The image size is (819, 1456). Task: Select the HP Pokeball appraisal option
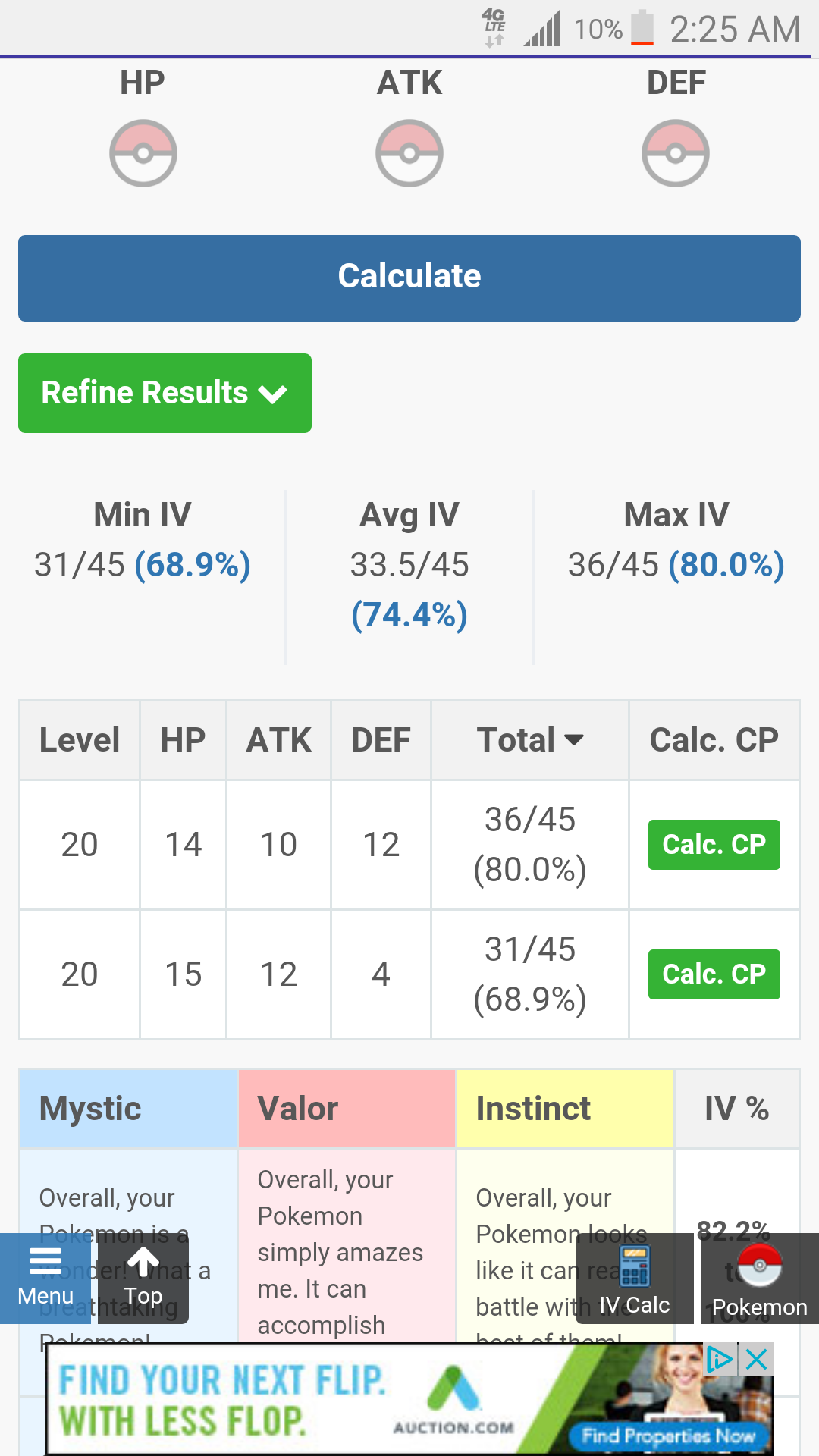143,152
